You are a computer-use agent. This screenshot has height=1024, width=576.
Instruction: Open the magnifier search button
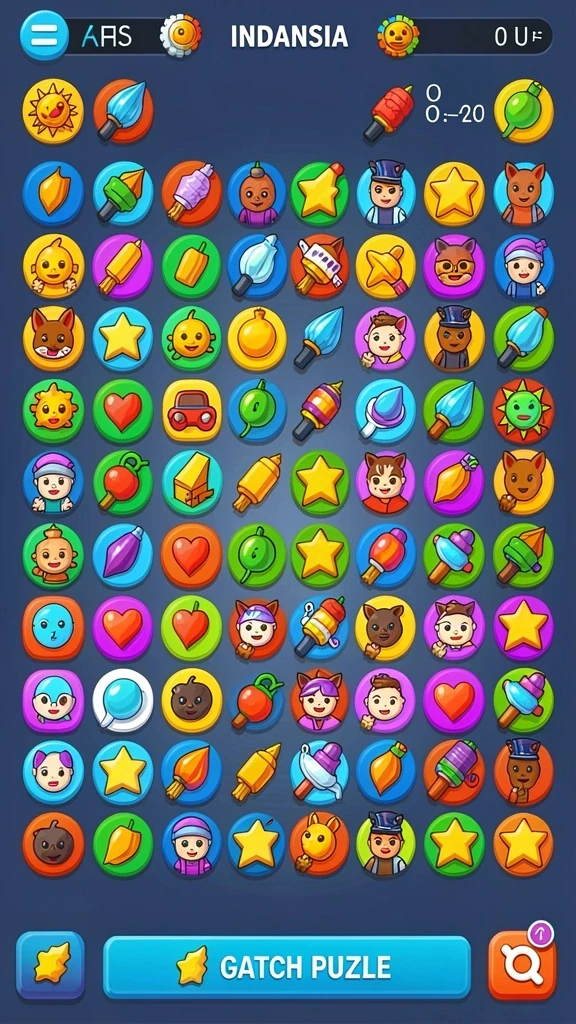(522, 965)
